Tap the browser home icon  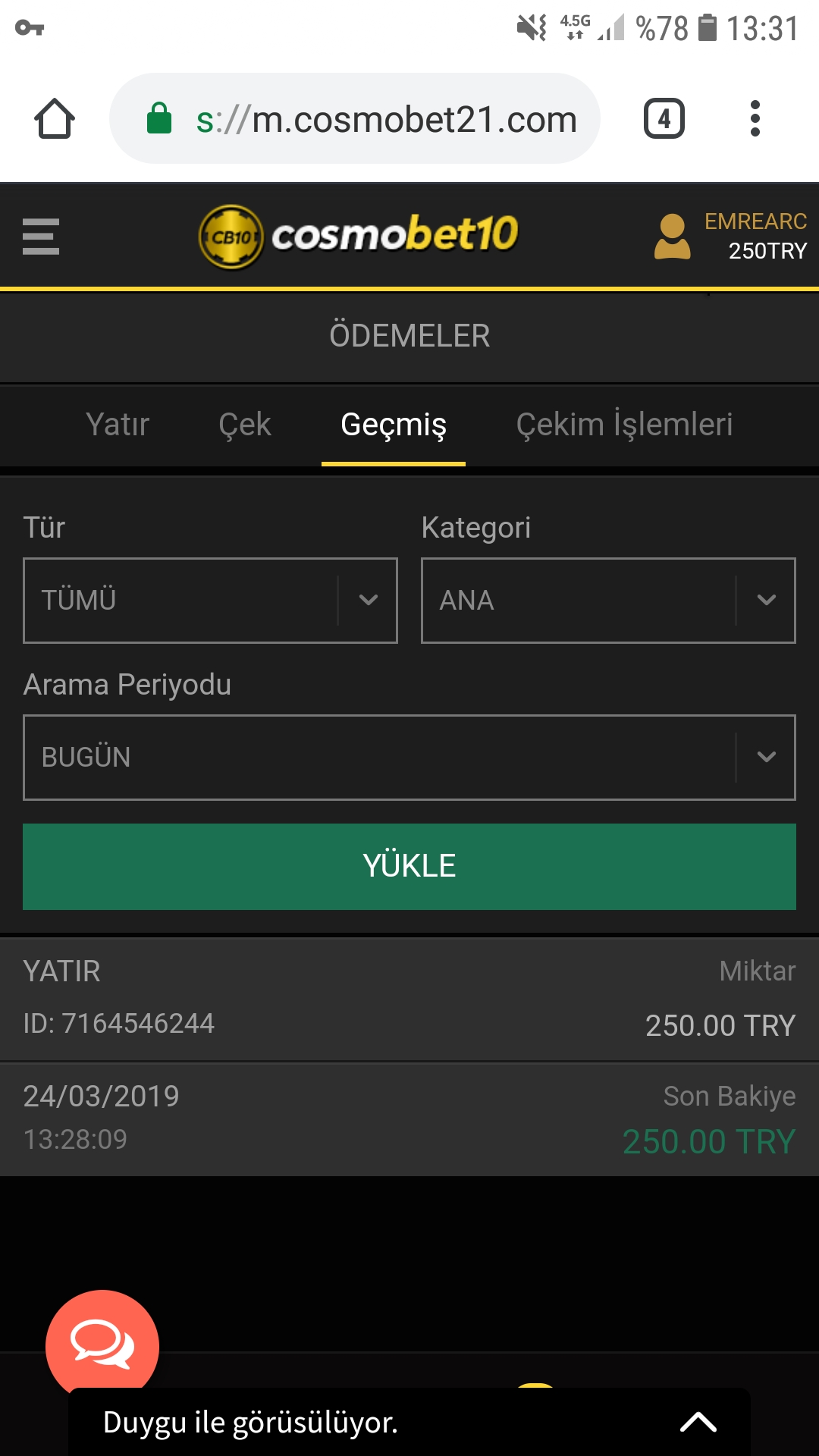55,119
